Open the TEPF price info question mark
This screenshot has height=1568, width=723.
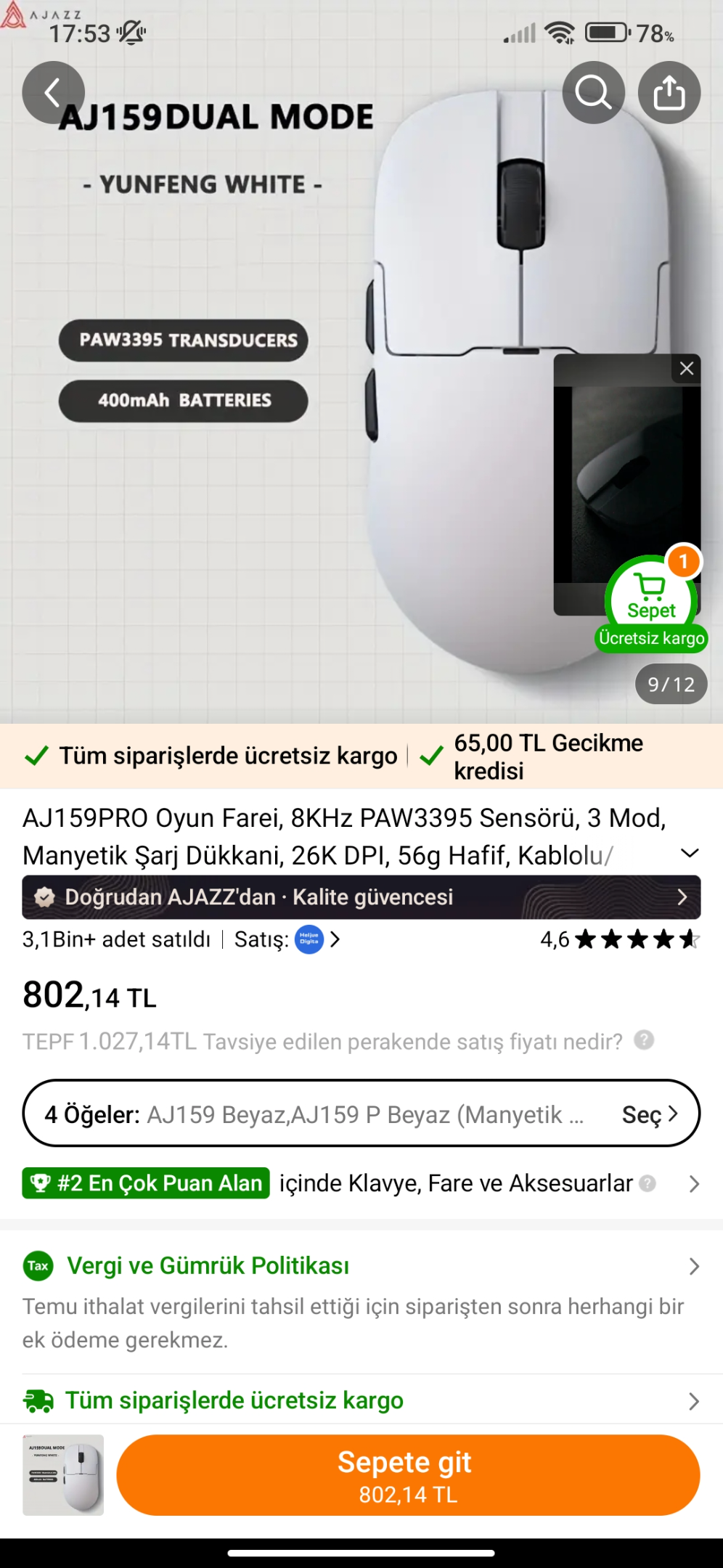[x=644, y=1040]
